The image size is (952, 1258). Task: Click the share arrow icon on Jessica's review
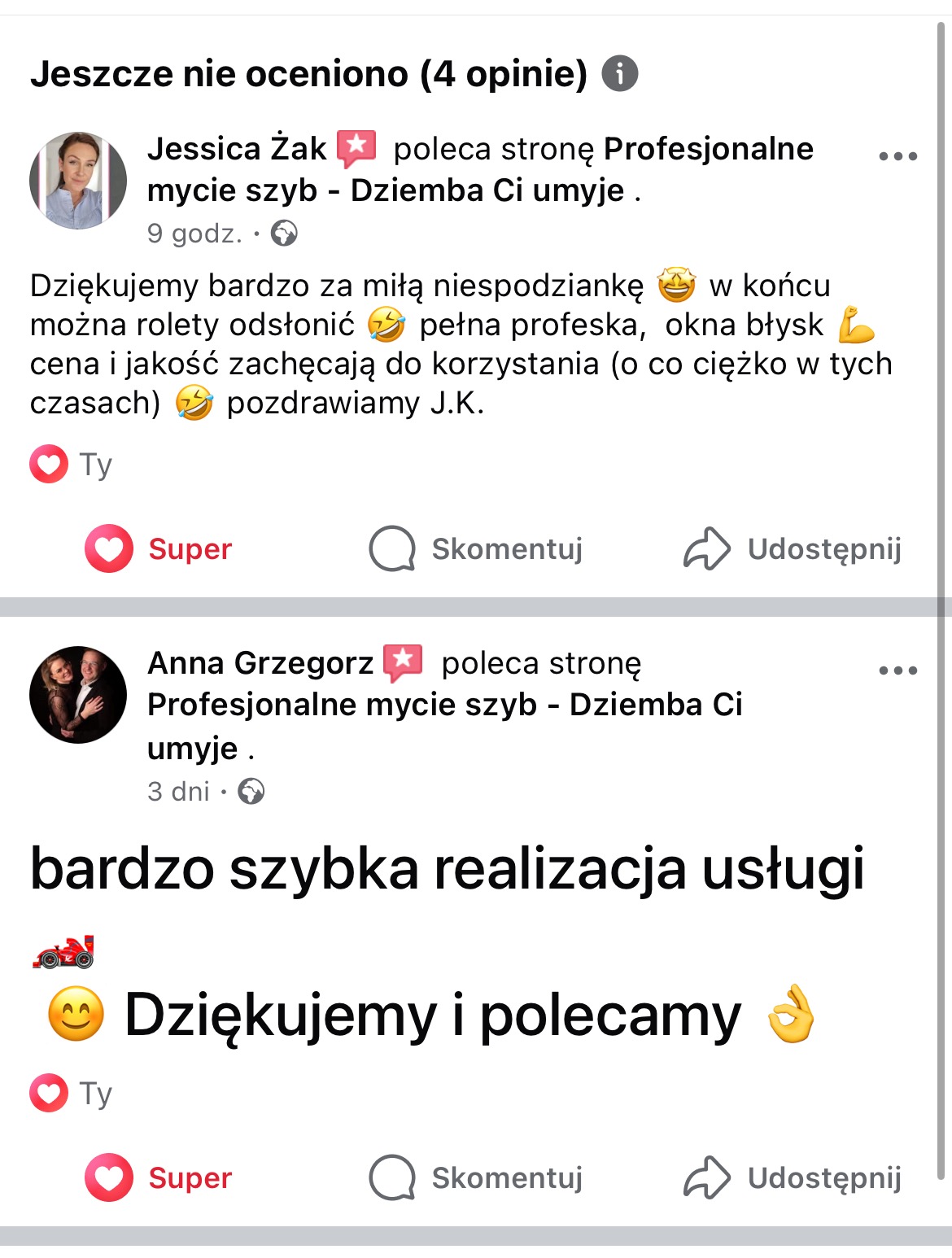point(707,548)
